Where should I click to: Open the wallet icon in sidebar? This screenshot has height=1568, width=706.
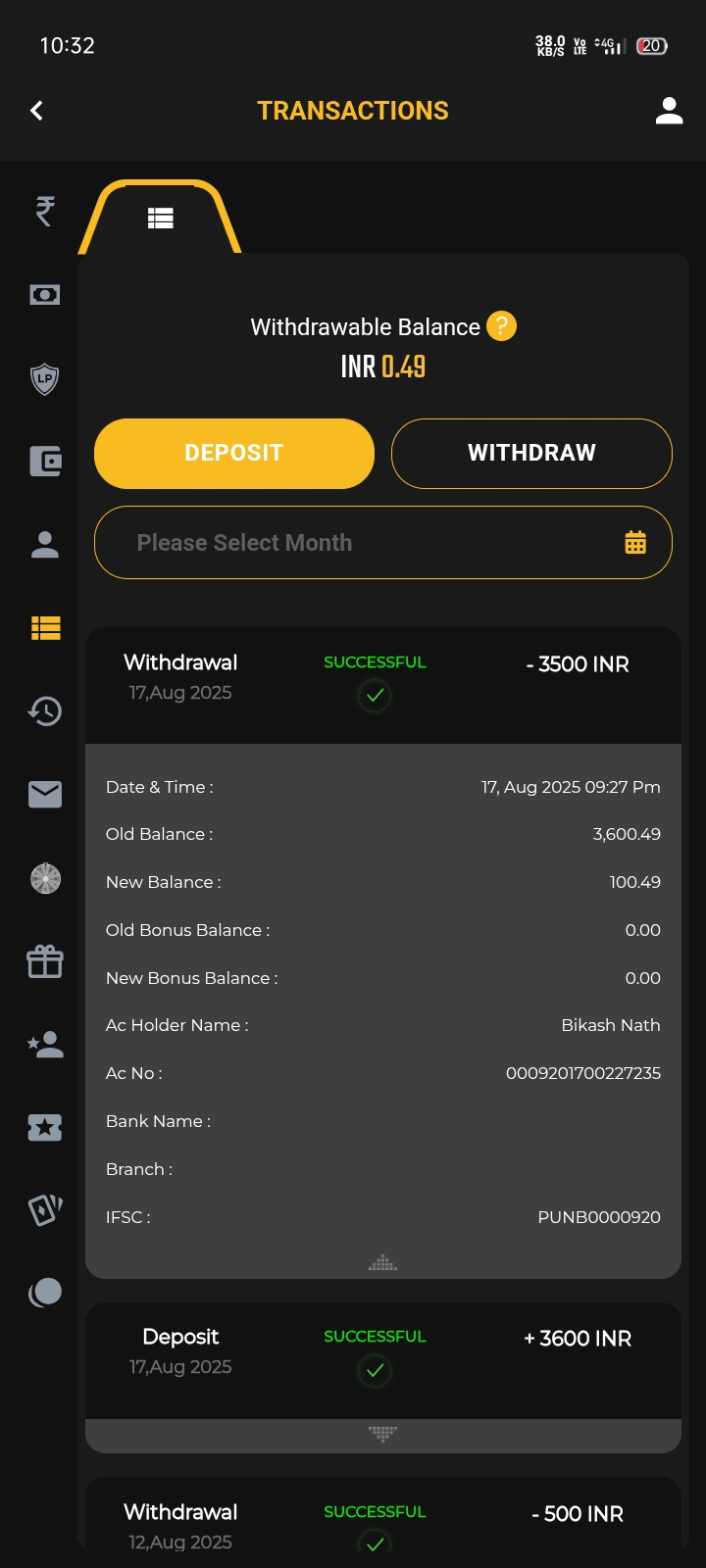tap(45, 461)
